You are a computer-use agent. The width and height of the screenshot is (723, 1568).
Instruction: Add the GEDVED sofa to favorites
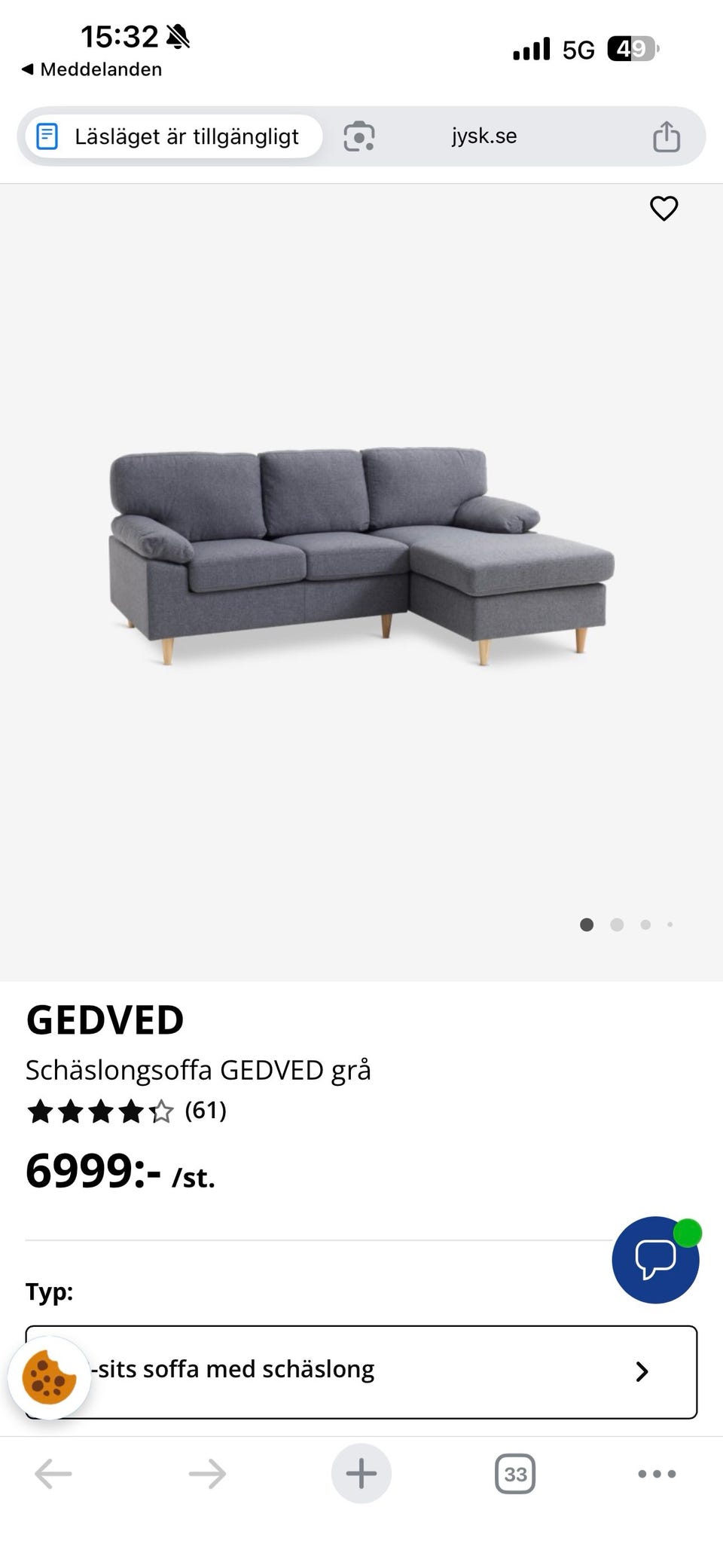(x=664, y=209)
